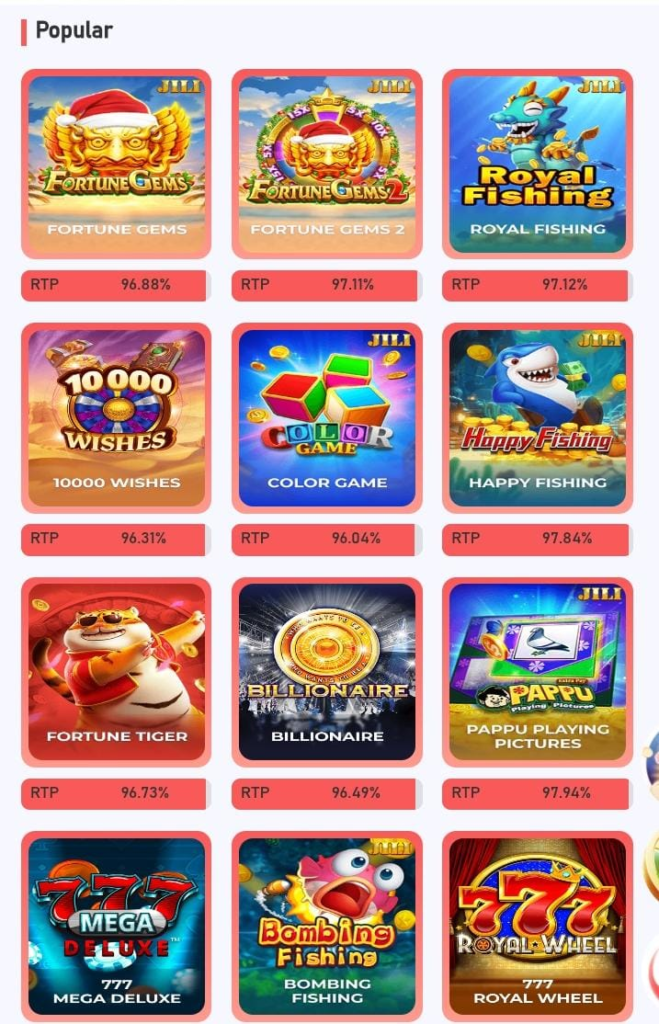Choose Pappu Playing Pictures
Screen dimensions: 659x1024
point(537,672)
